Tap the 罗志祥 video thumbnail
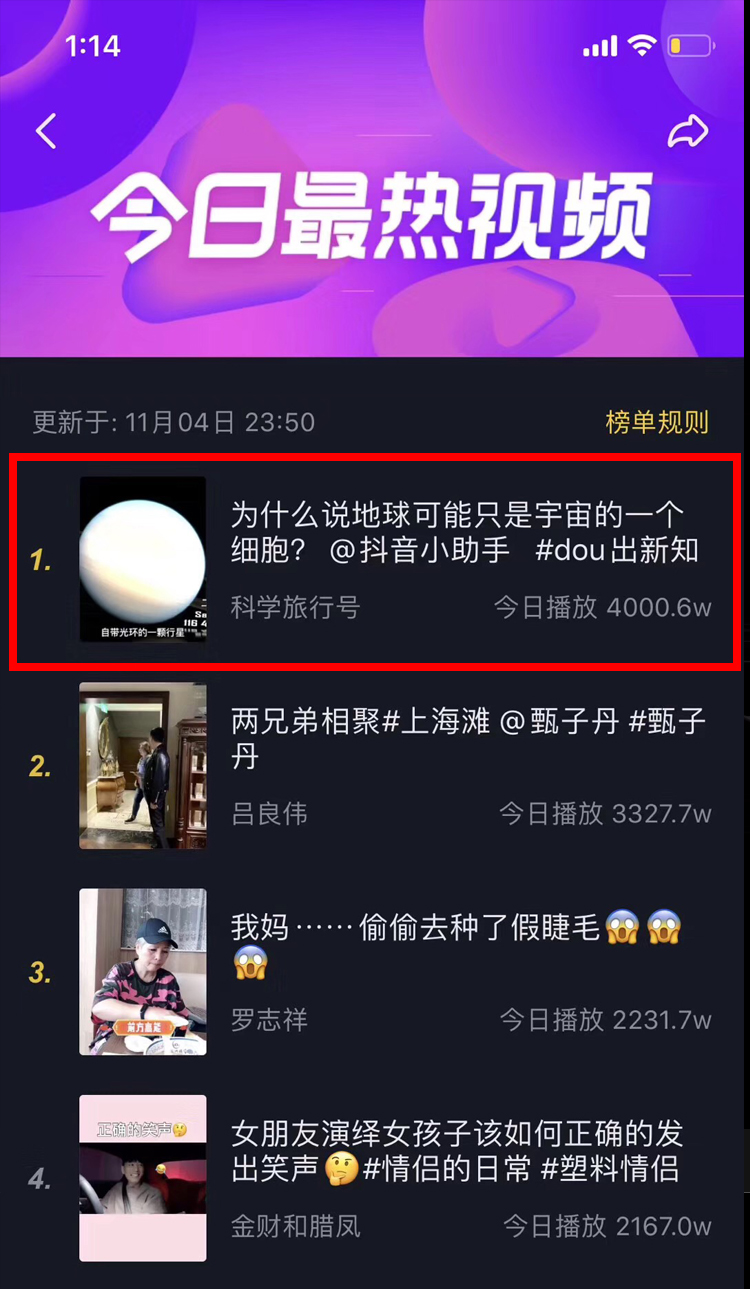The width and height of the screenshot is (750, 1289). [142, 971]
